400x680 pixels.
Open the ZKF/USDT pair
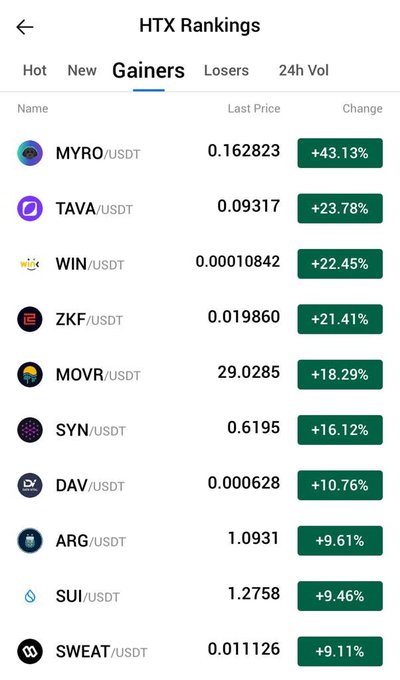(200, 319)
